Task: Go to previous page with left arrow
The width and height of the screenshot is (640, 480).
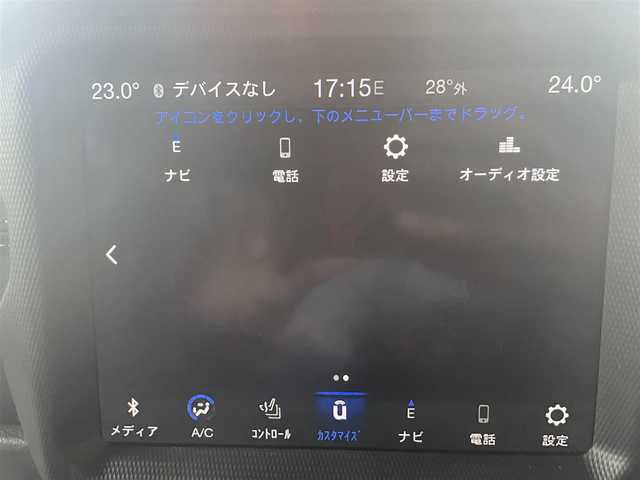Action: click(x=111, y=255)
